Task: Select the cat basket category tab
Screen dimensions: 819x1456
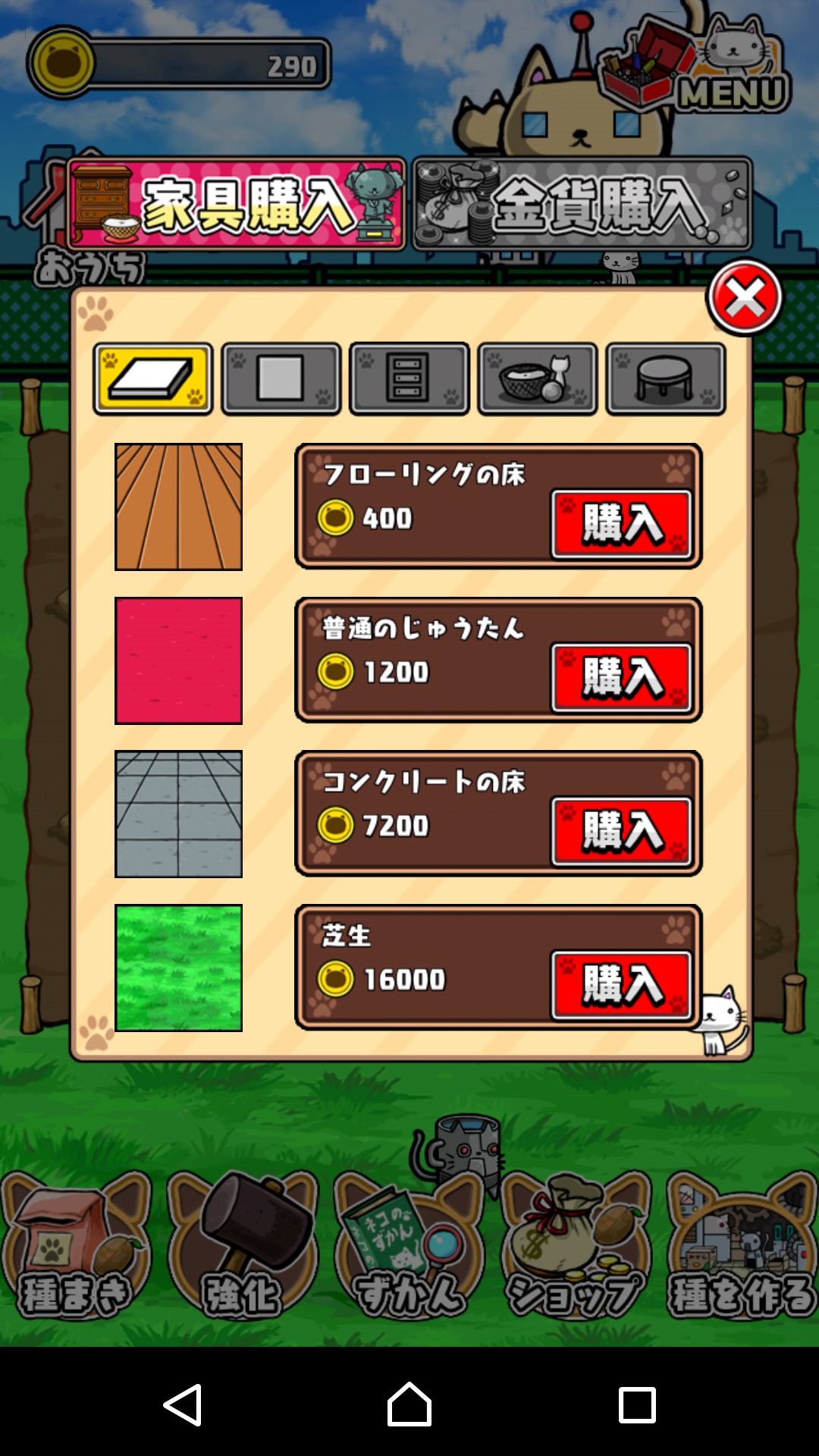Action: pyautogui.click(x=538, y=378)
